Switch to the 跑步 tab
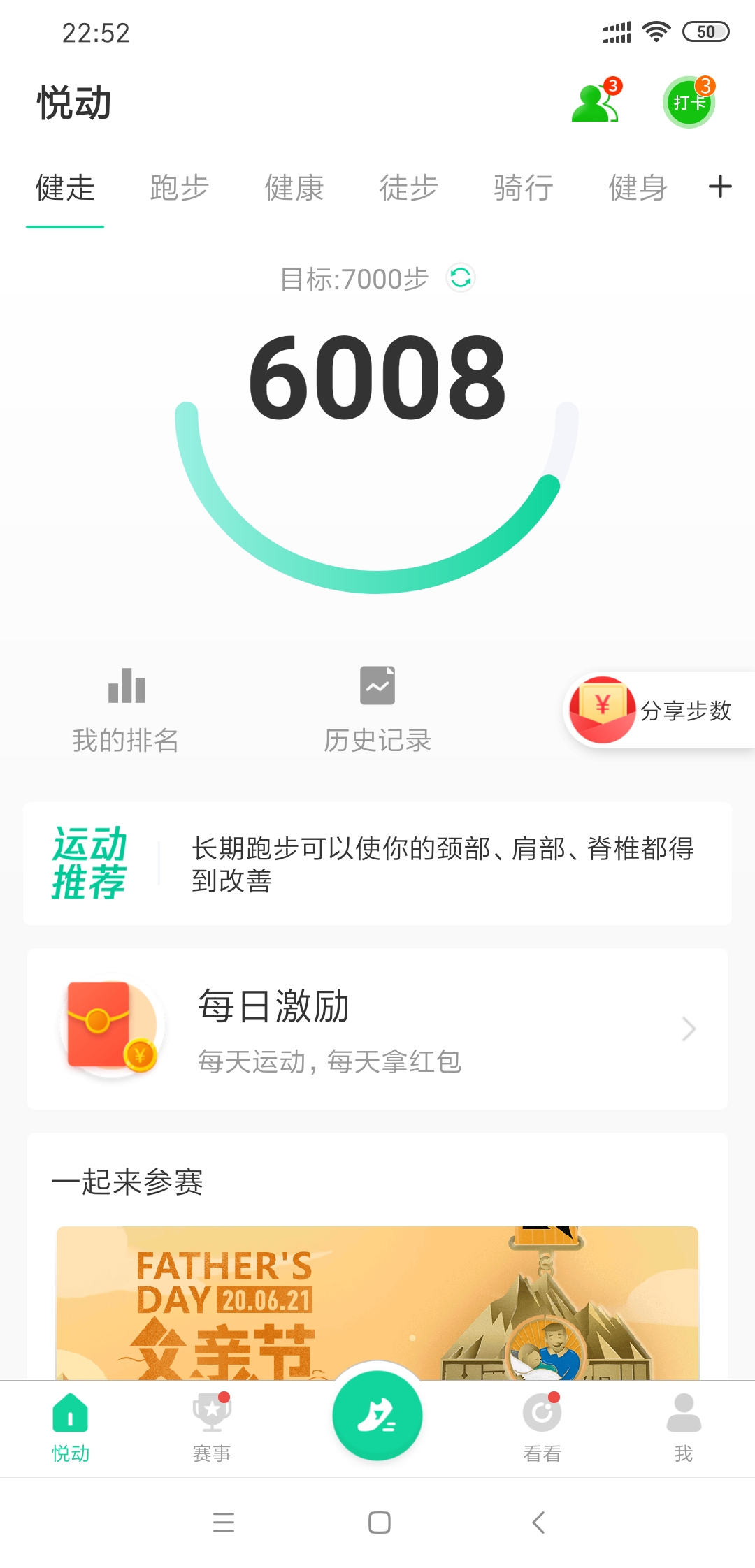The image size is (755, 1568). (x=179, y=187)
